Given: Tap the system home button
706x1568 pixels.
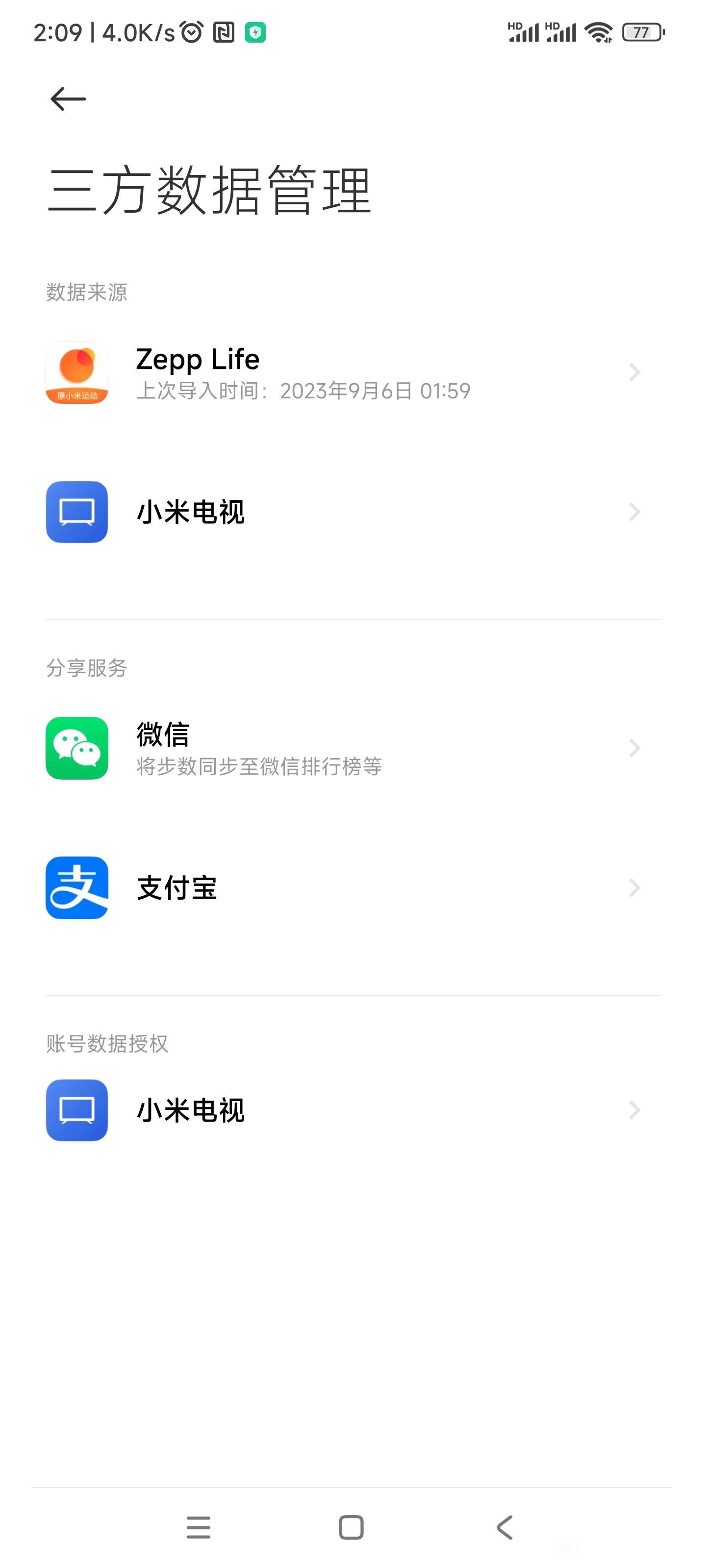Looking at the screenshot, I should [351, 1527].
